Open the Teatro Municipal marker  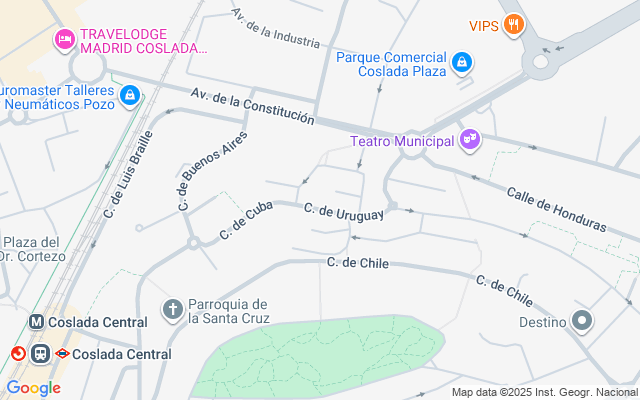tap(470, 141)
